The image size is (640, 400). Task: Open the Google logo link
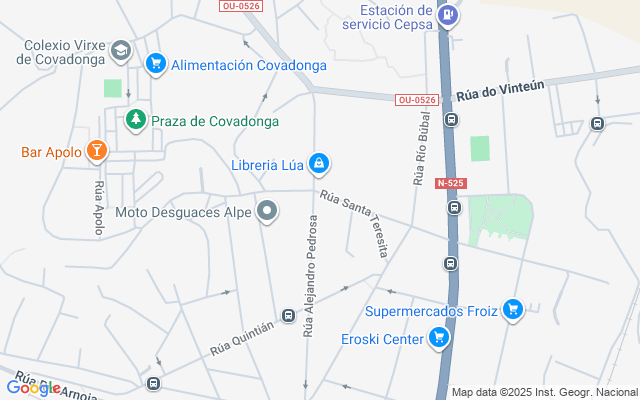pyautogui.click(x=33, y=388)
